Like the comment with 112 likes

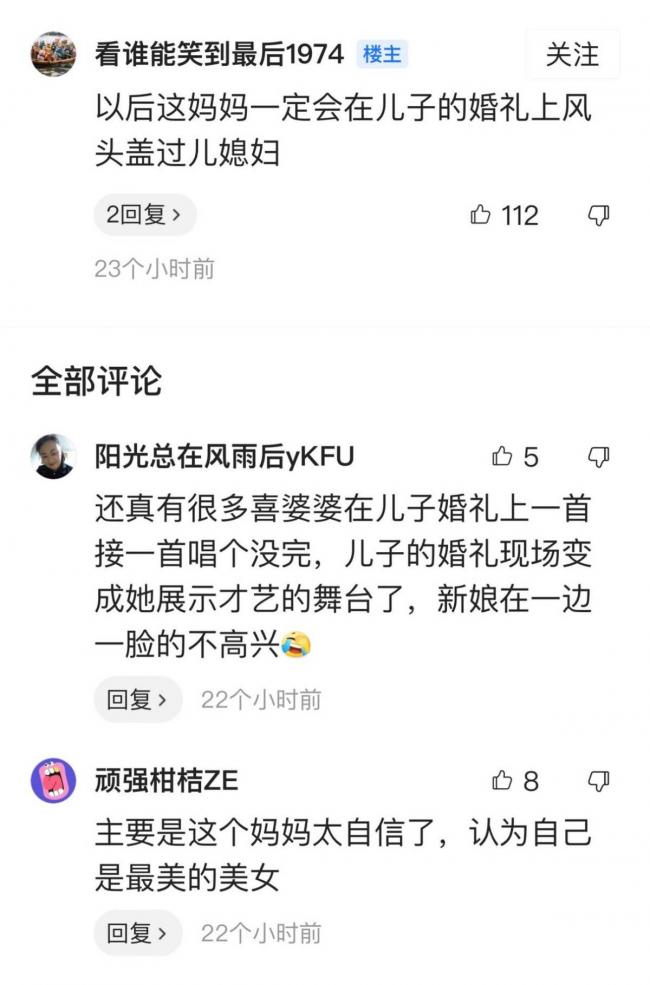tap(481, 215)
